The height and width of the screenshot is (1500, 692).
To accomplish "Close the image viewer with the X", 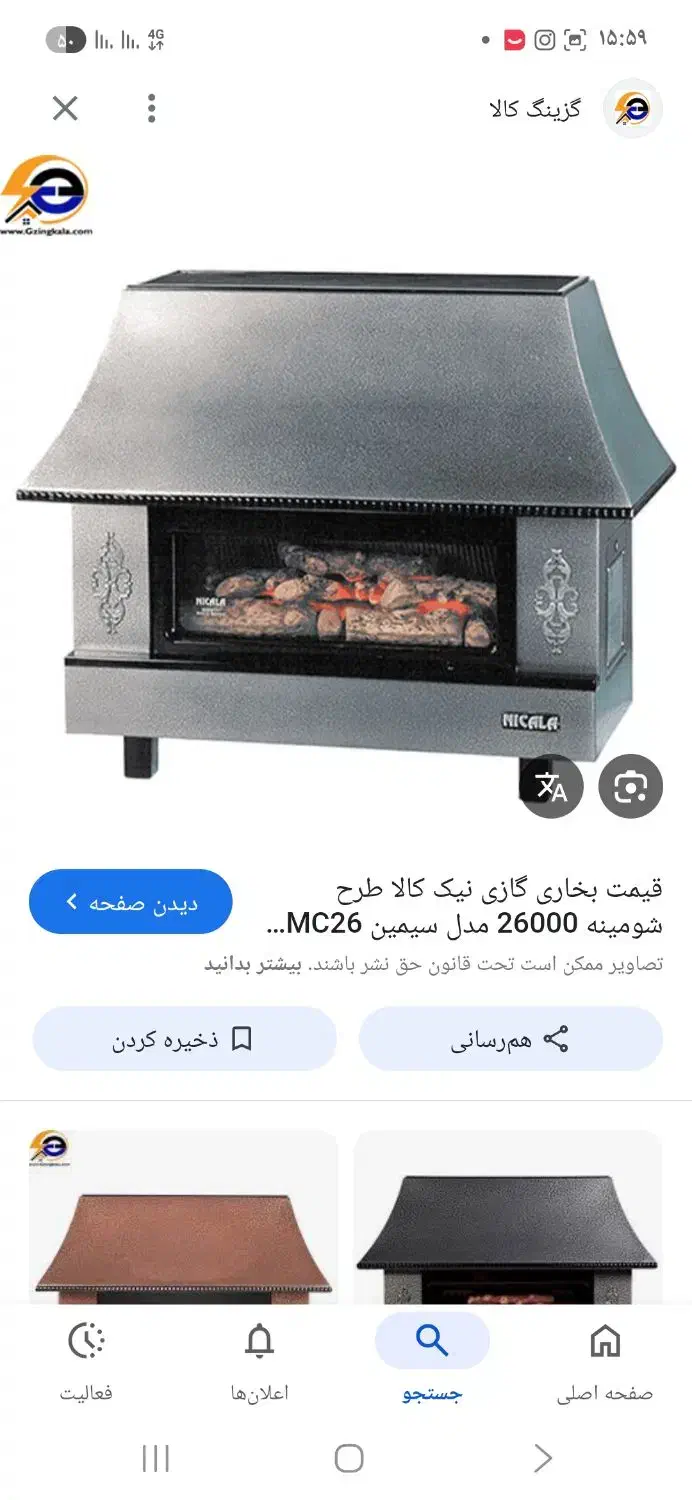I will tap(65, 108).
